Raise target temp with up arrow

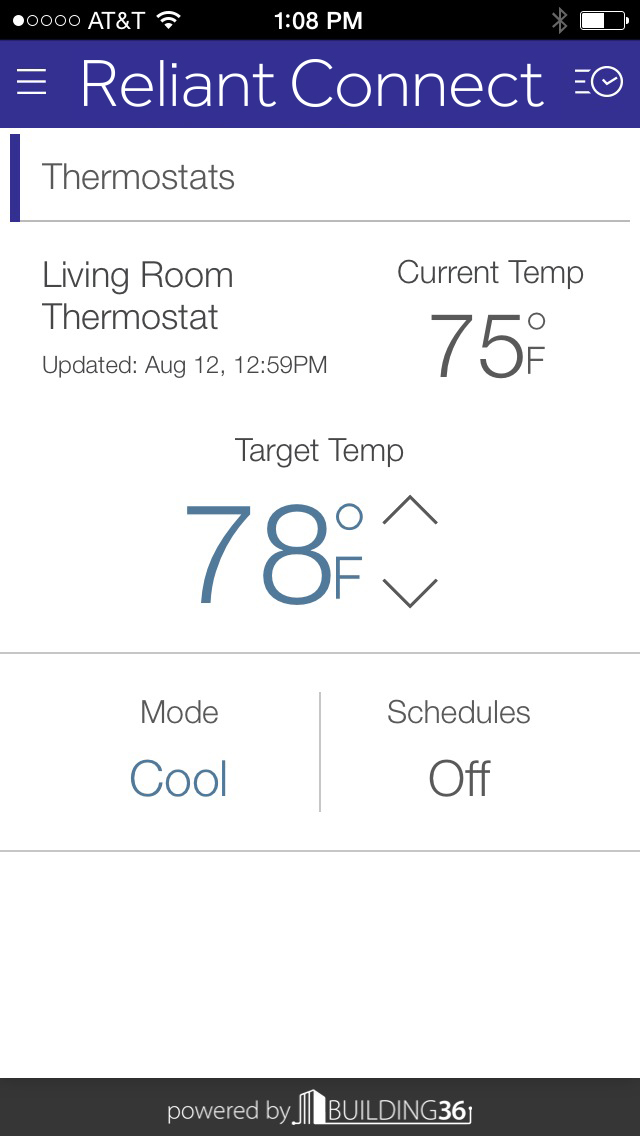pos(410,510)
